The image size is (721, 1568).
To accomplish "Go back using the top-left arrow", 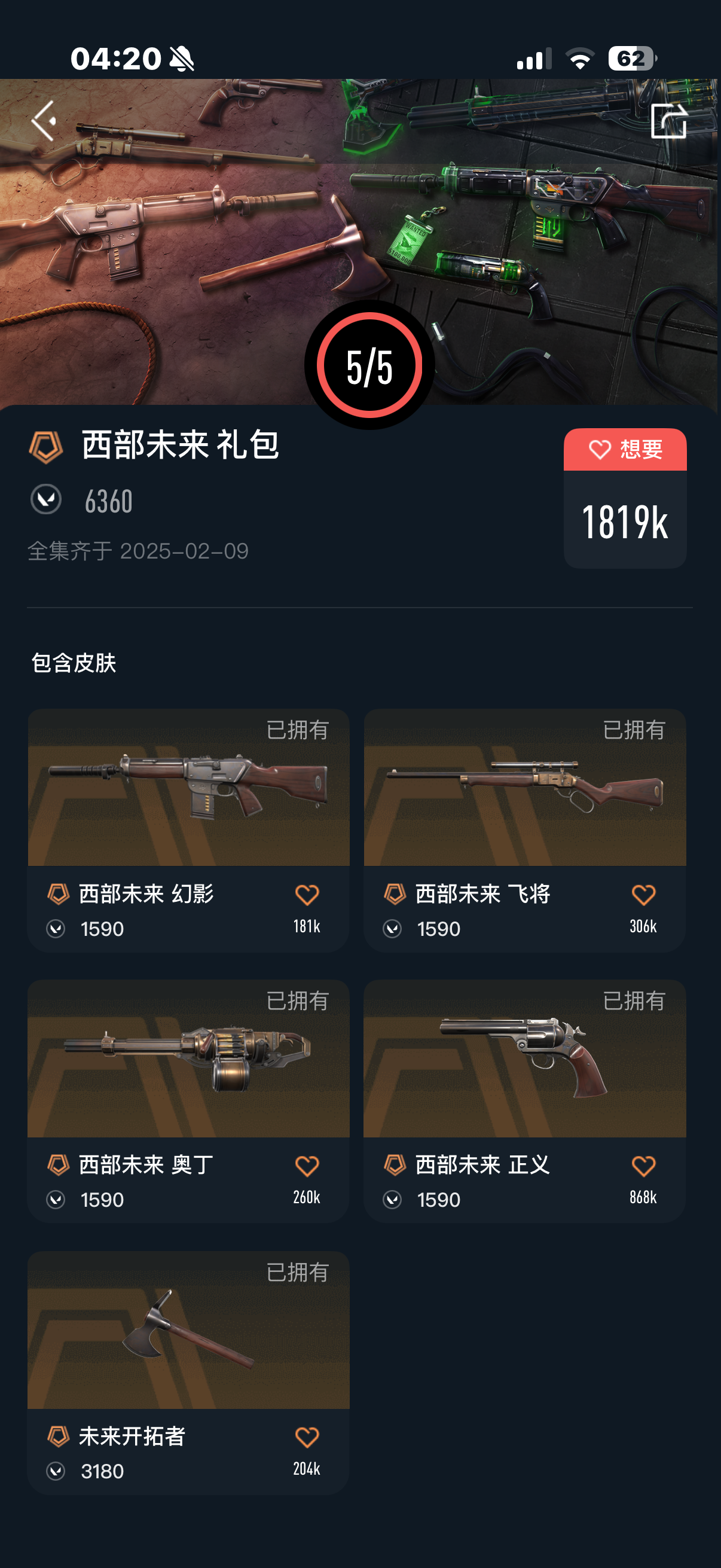I will pyautogui.click(x=44, y=121).
